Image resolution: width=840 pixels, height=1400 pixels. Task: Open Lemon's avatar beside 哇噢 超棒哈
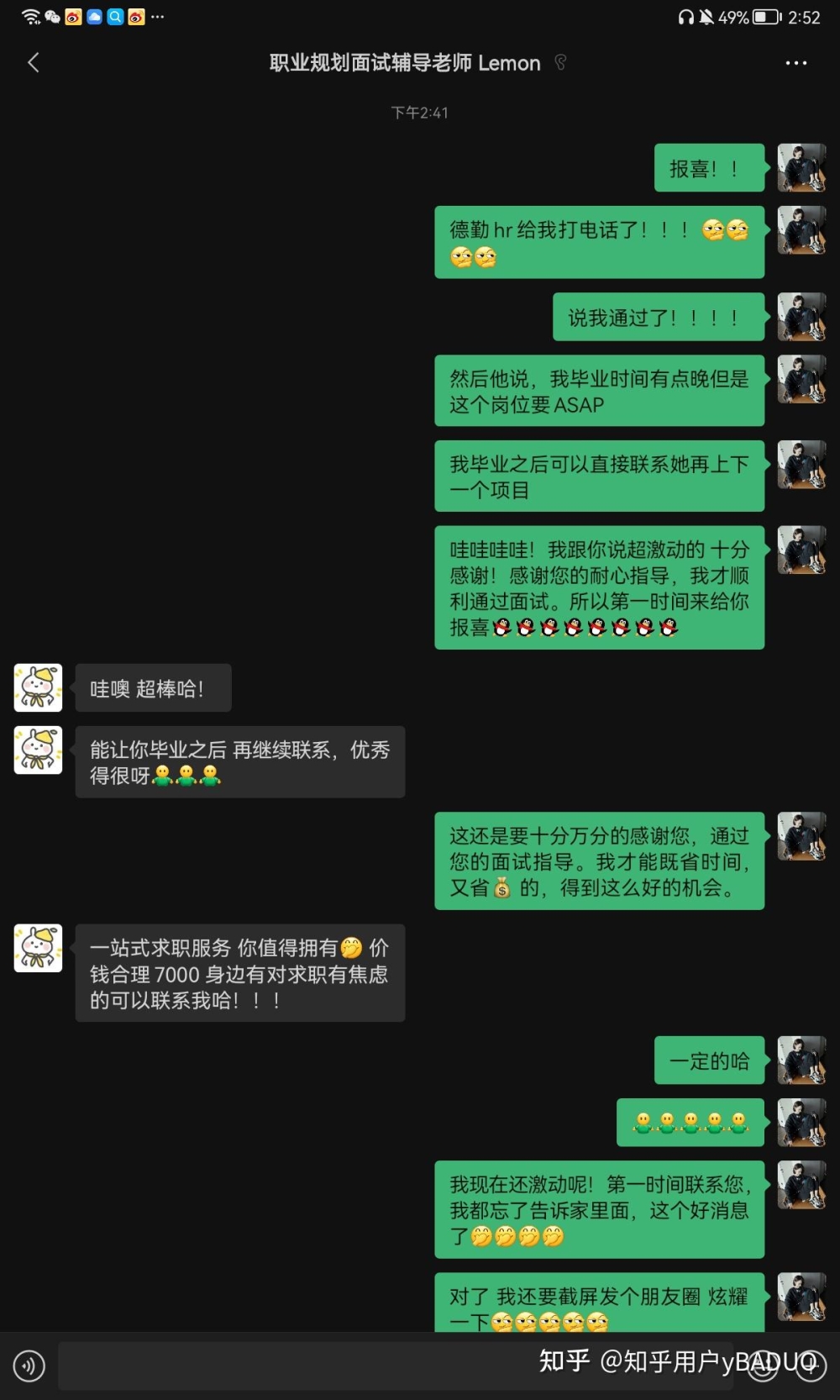38,687
